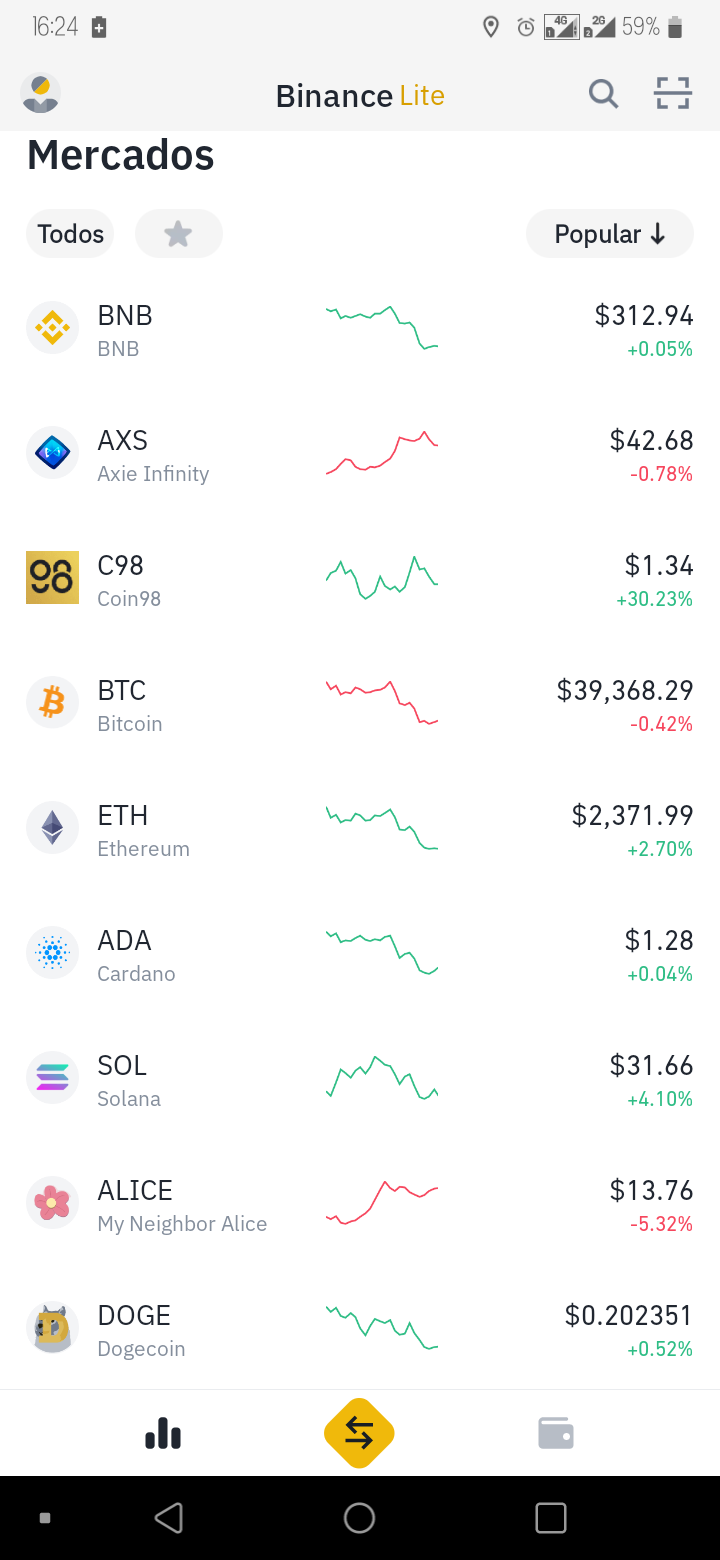Viewport: 720px width, 1560px height.
Task: View ETH Ethereum details
Action: click(360, 830)
